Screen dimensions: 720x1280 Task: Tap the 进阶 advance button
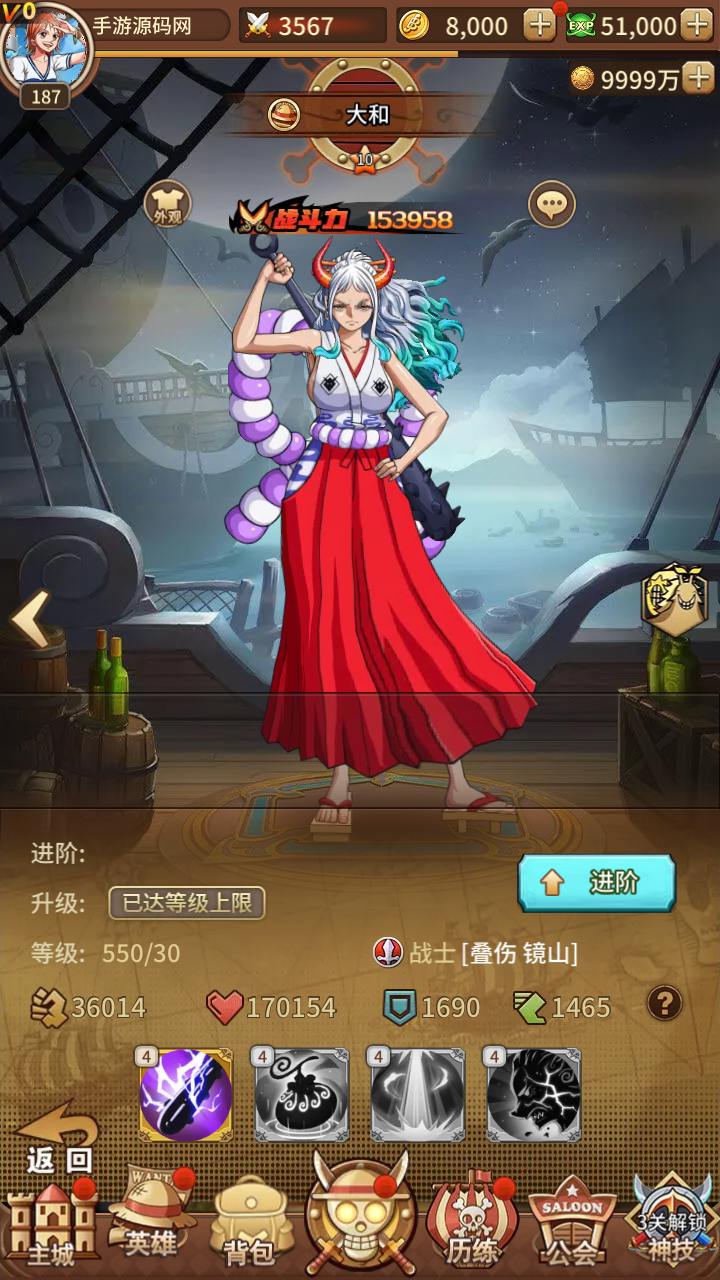click(596, 883)
